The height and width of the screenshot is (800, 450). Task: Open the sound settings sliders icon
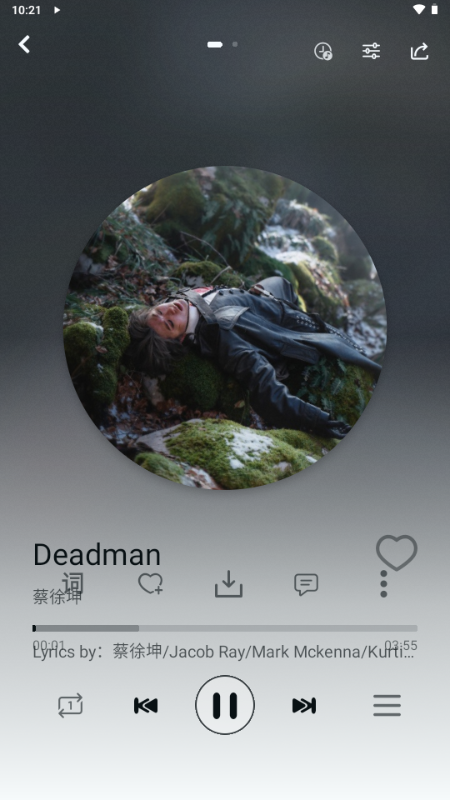(371, 51)
